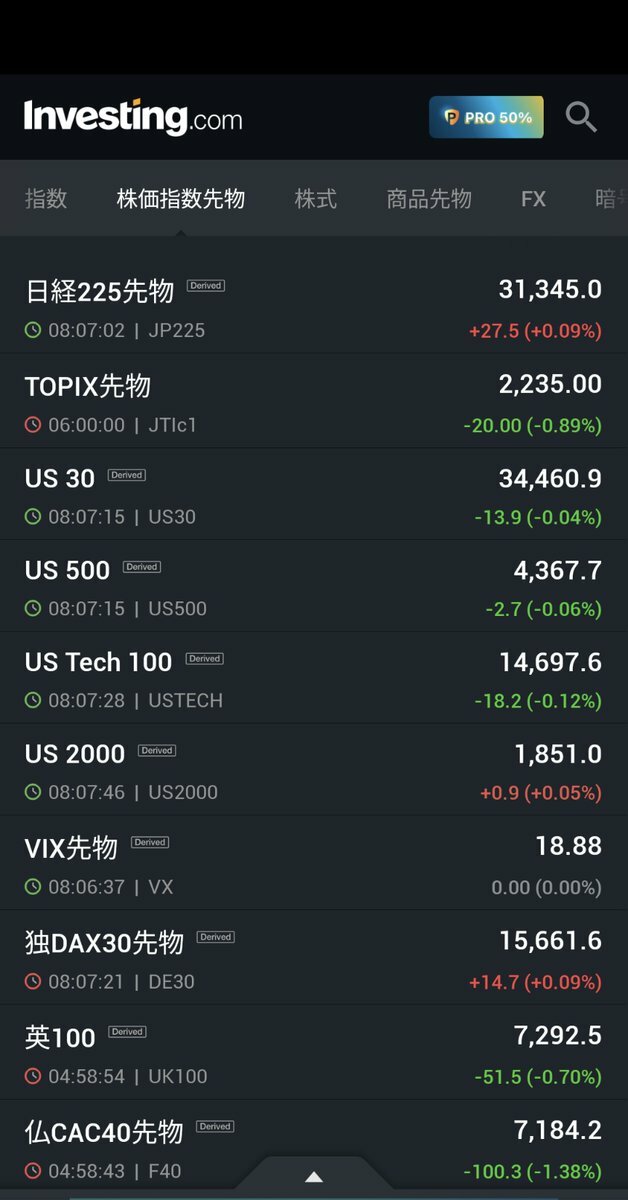This screenshot has height=1200, width=628.
Task: Open the 英100 quote
Action: (x=314, y=1053)
